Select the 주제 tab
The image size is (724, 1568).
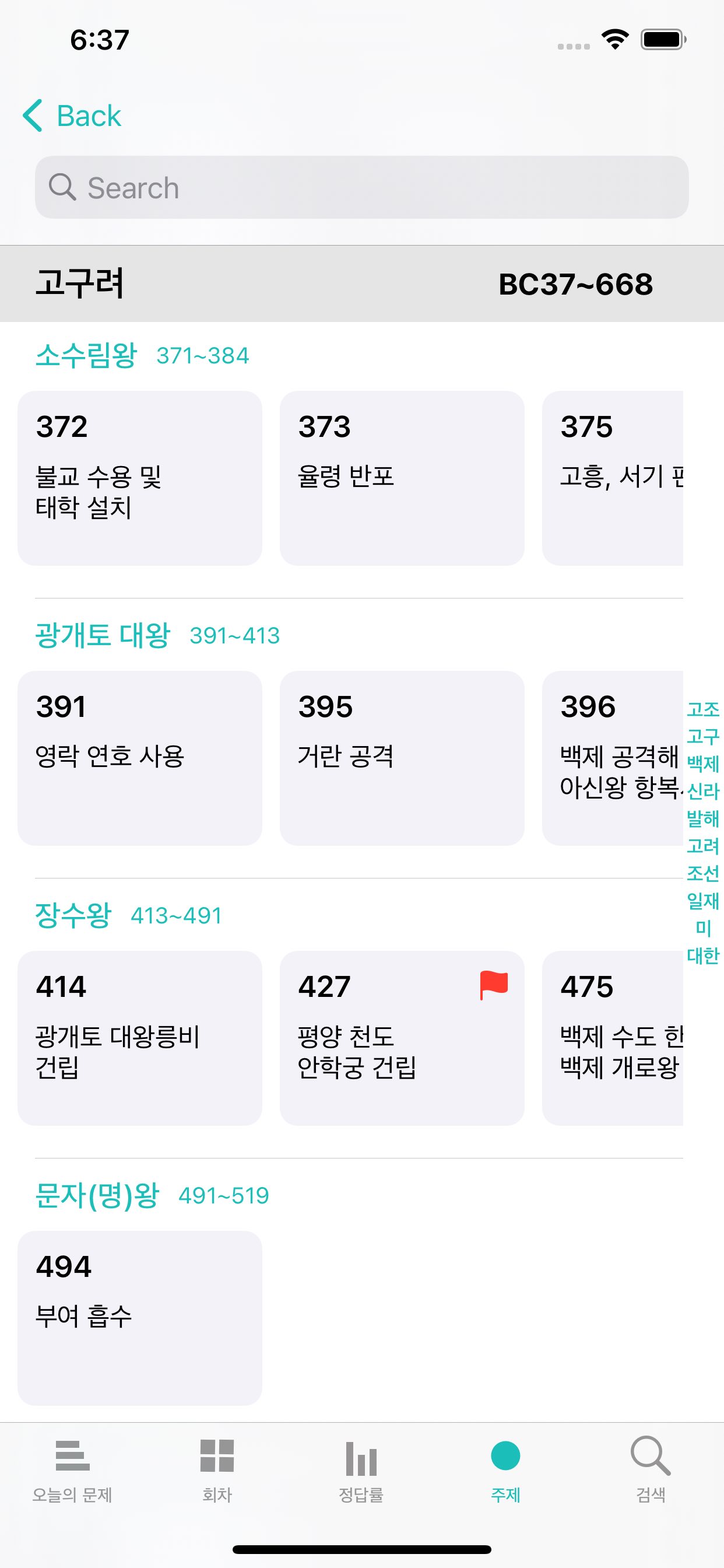point(505,1469)
